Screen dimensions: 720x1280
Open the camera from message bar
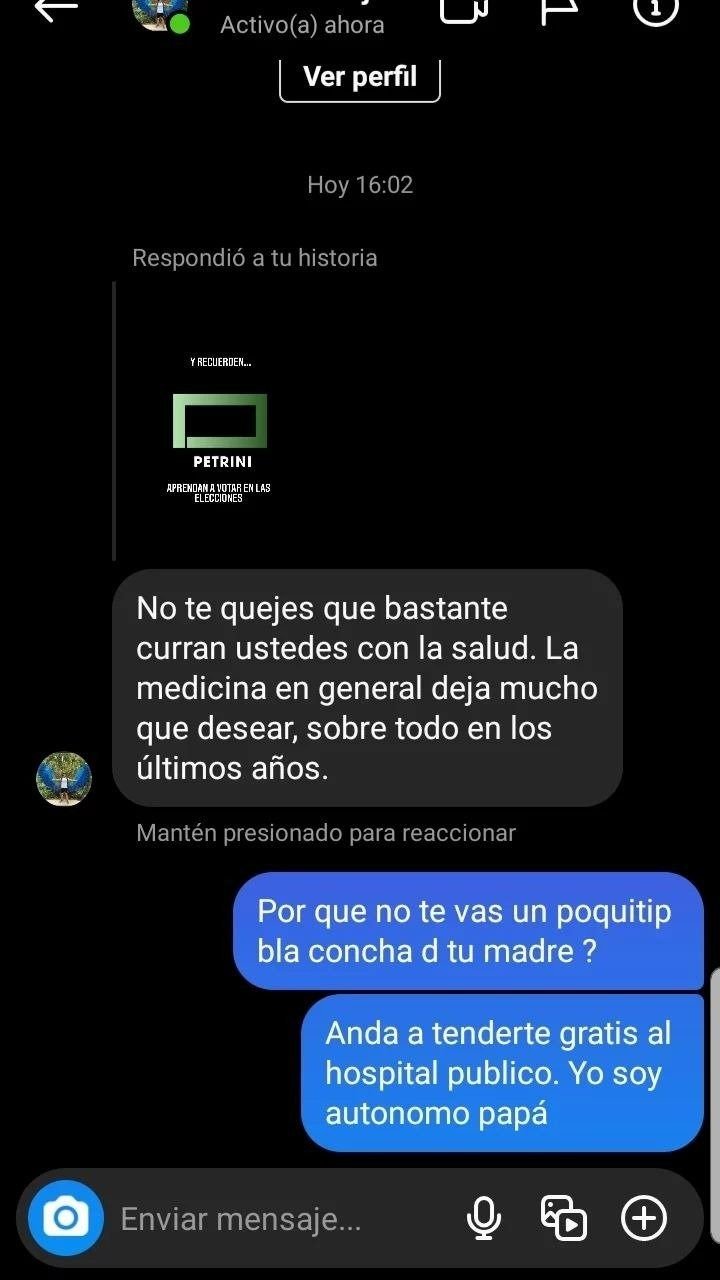pyautogui.click(x=66, y=1218)
